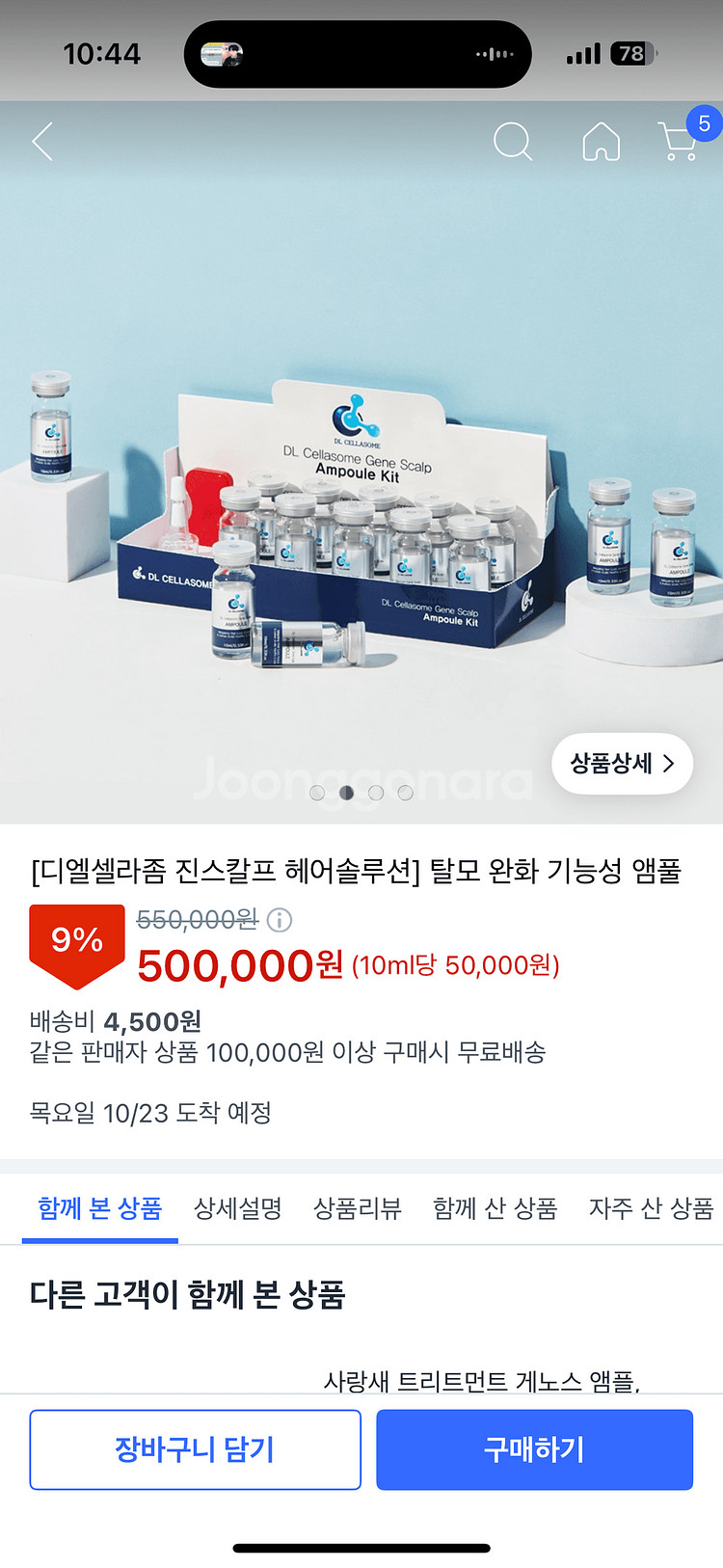The height and width of the screenshot is (1568, 723).
Task: Open the shopping cart with 5 items
Action: pos(680,142)
